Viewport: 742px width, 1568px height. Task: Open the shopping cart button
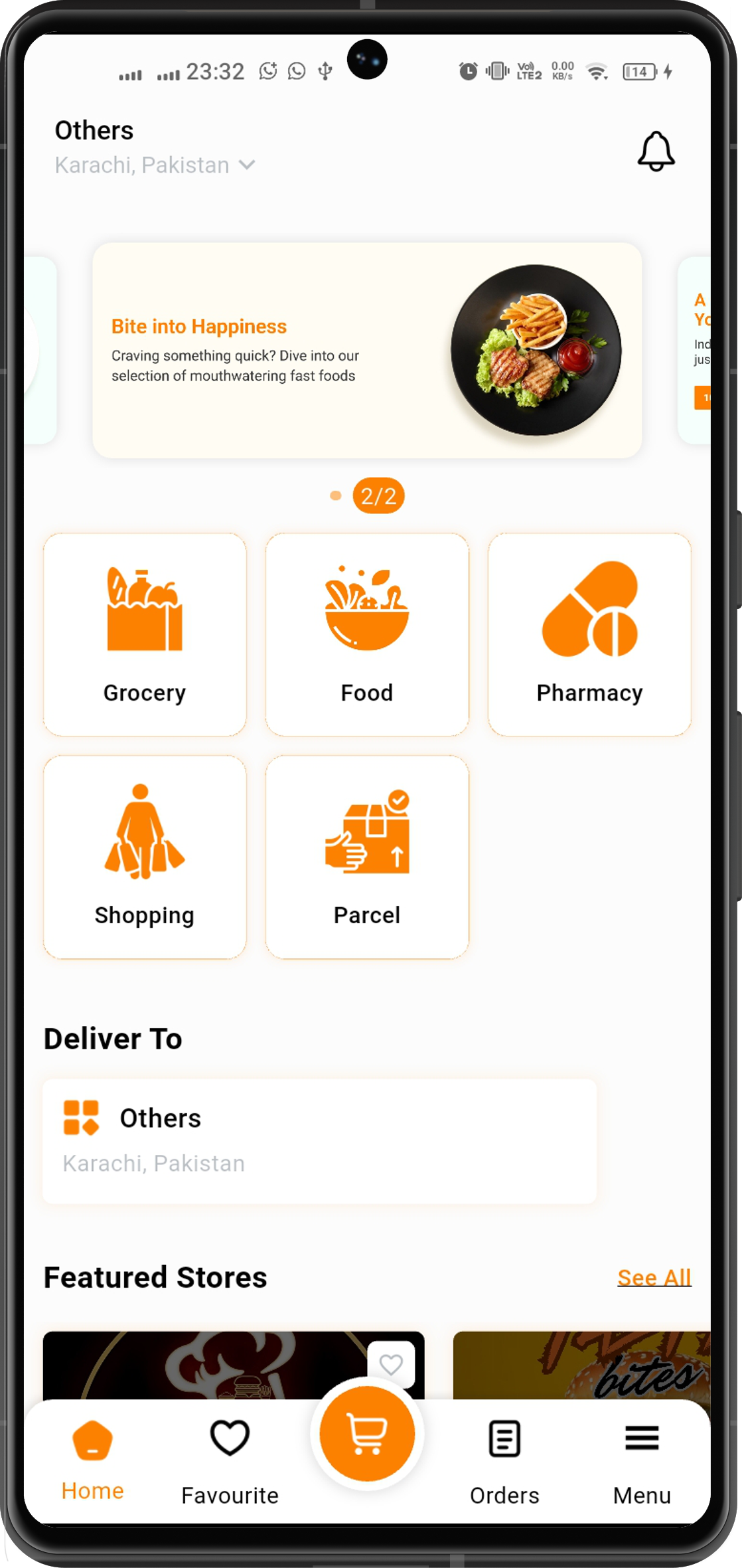point(367,1433)
